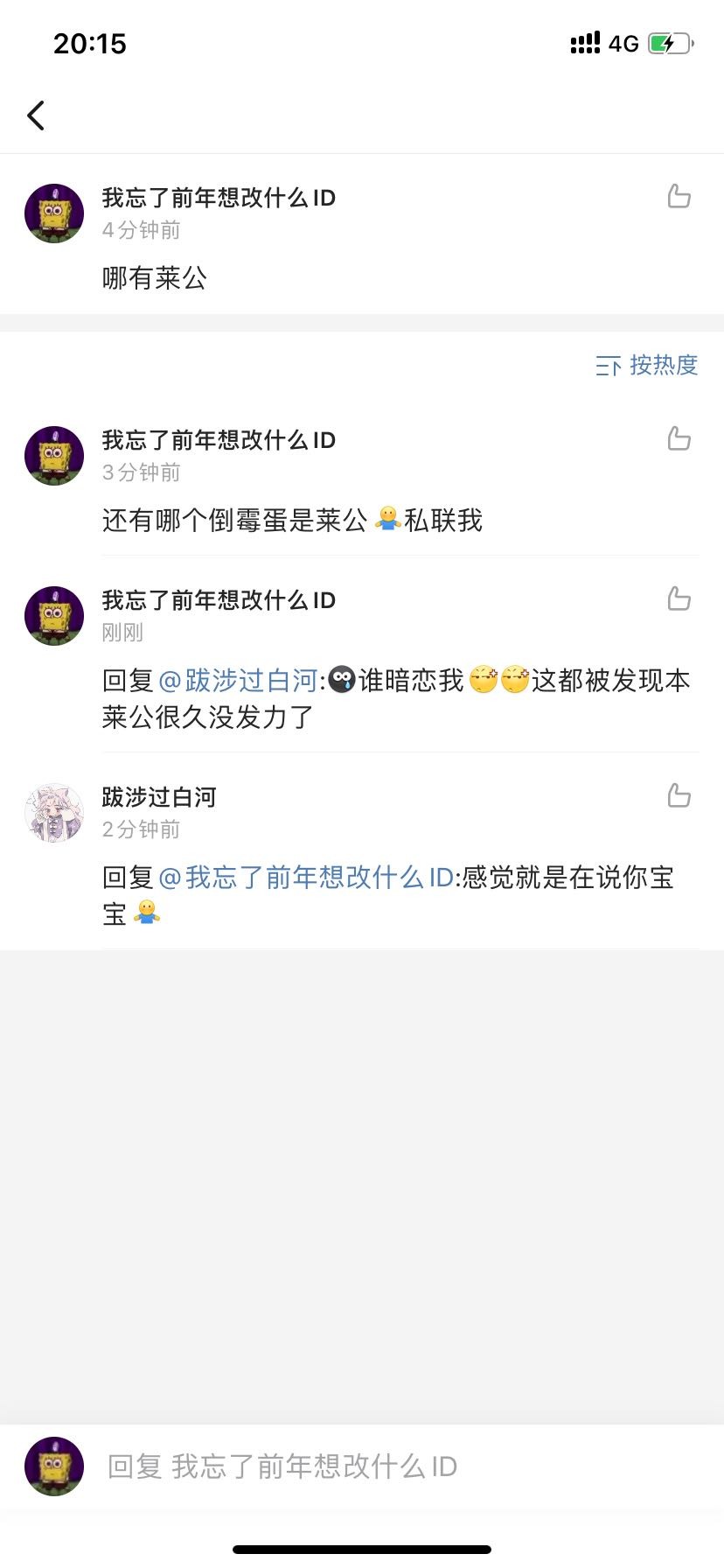Open the username 跋涉过白河 above the reply
724x1568 pixels.
point(159,797)
